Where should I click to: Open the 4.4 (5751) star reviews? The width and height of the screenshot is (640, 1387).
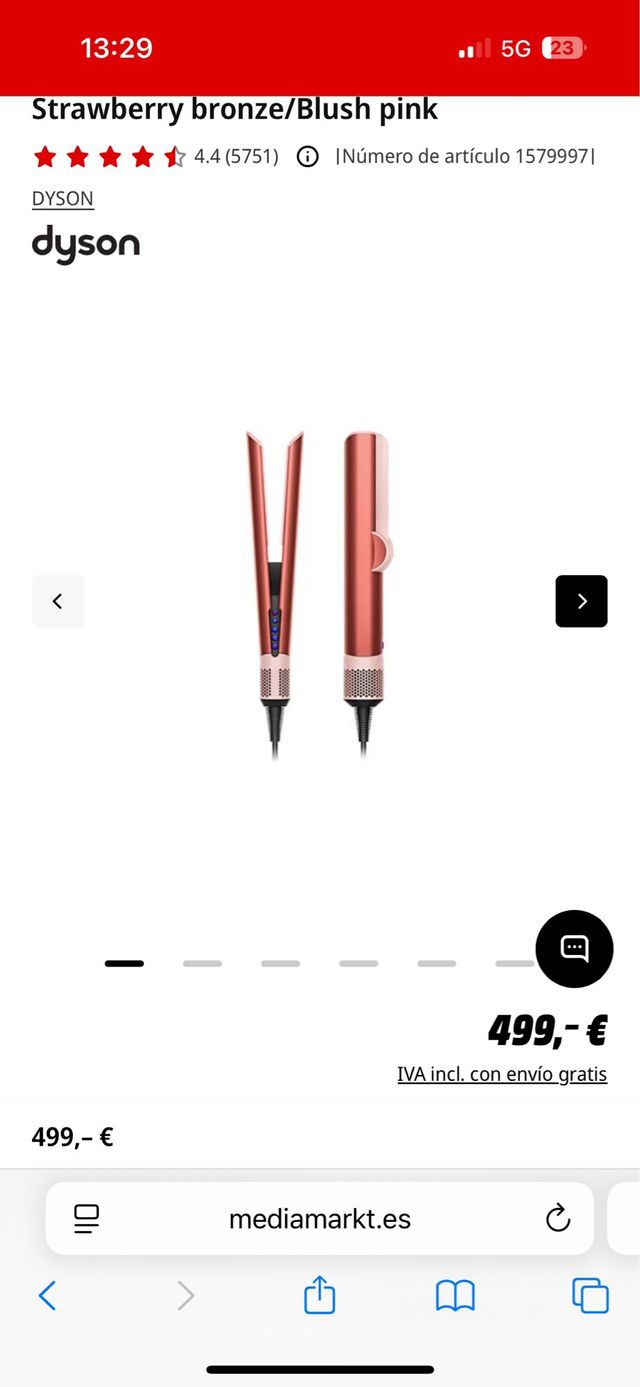[156, 156]
